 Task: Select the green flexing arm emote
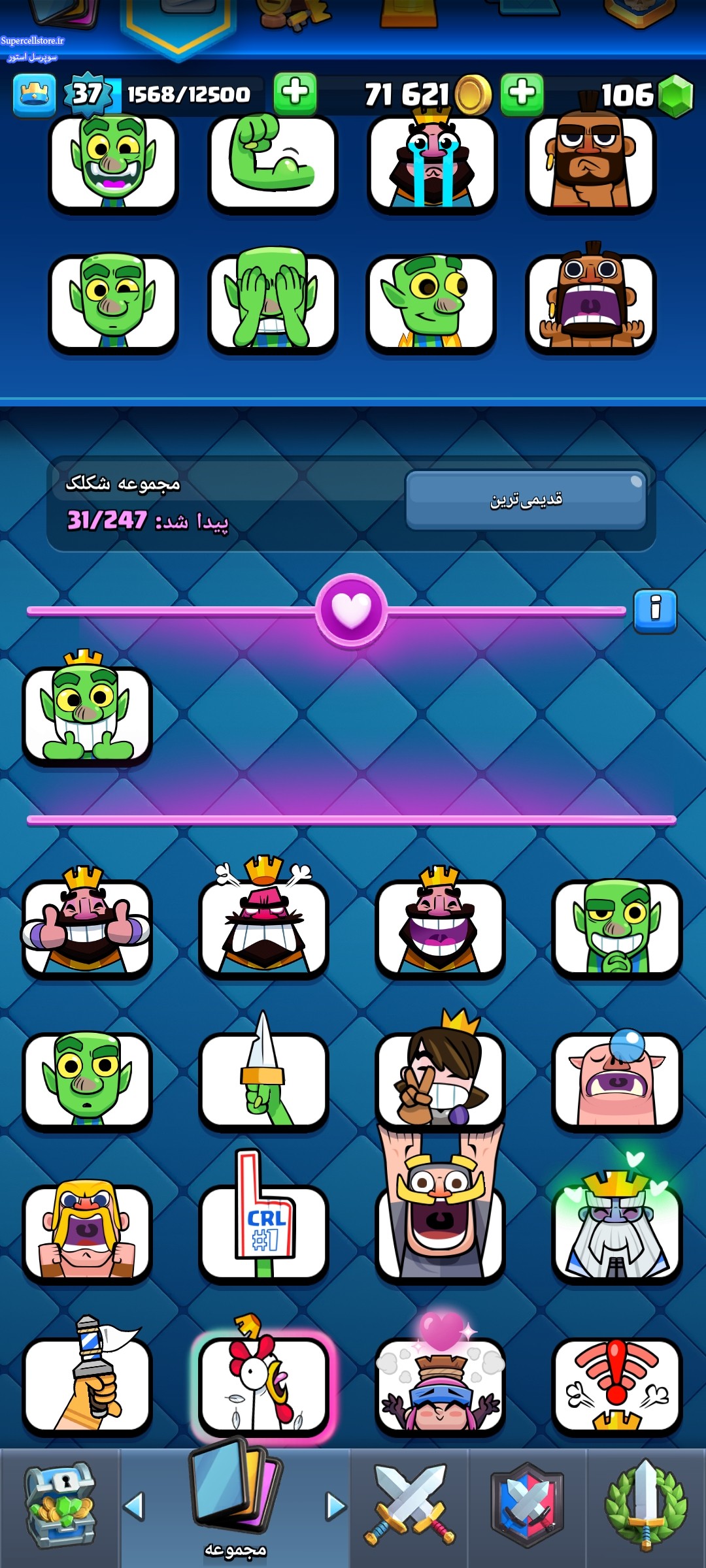272,162
